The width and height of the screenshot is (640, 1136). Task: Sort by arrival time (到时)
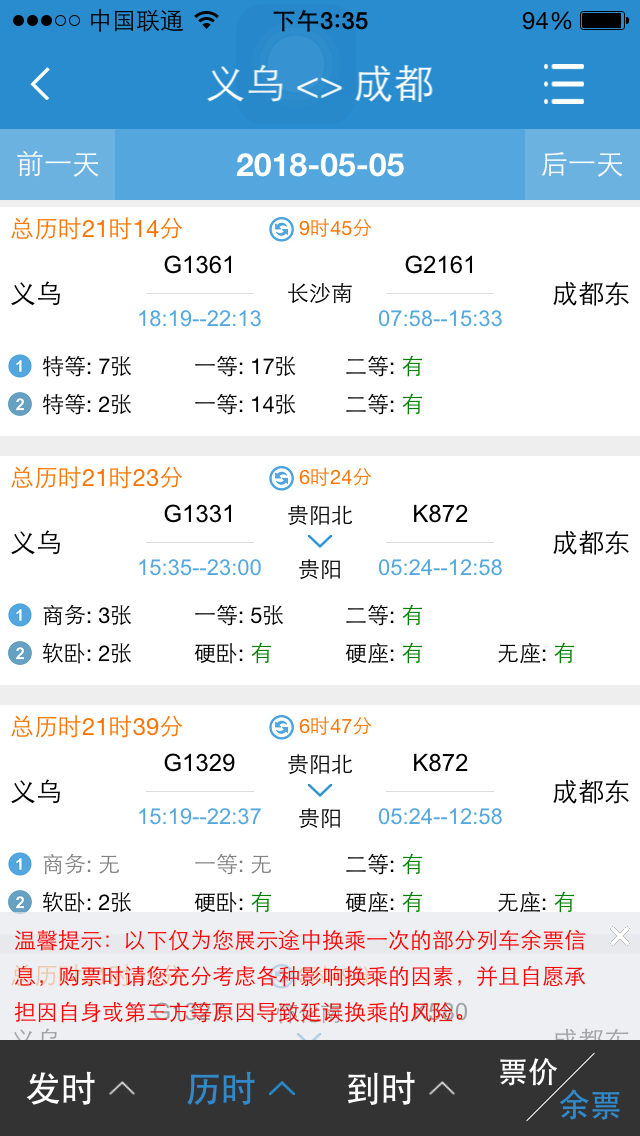point(401,1089)
